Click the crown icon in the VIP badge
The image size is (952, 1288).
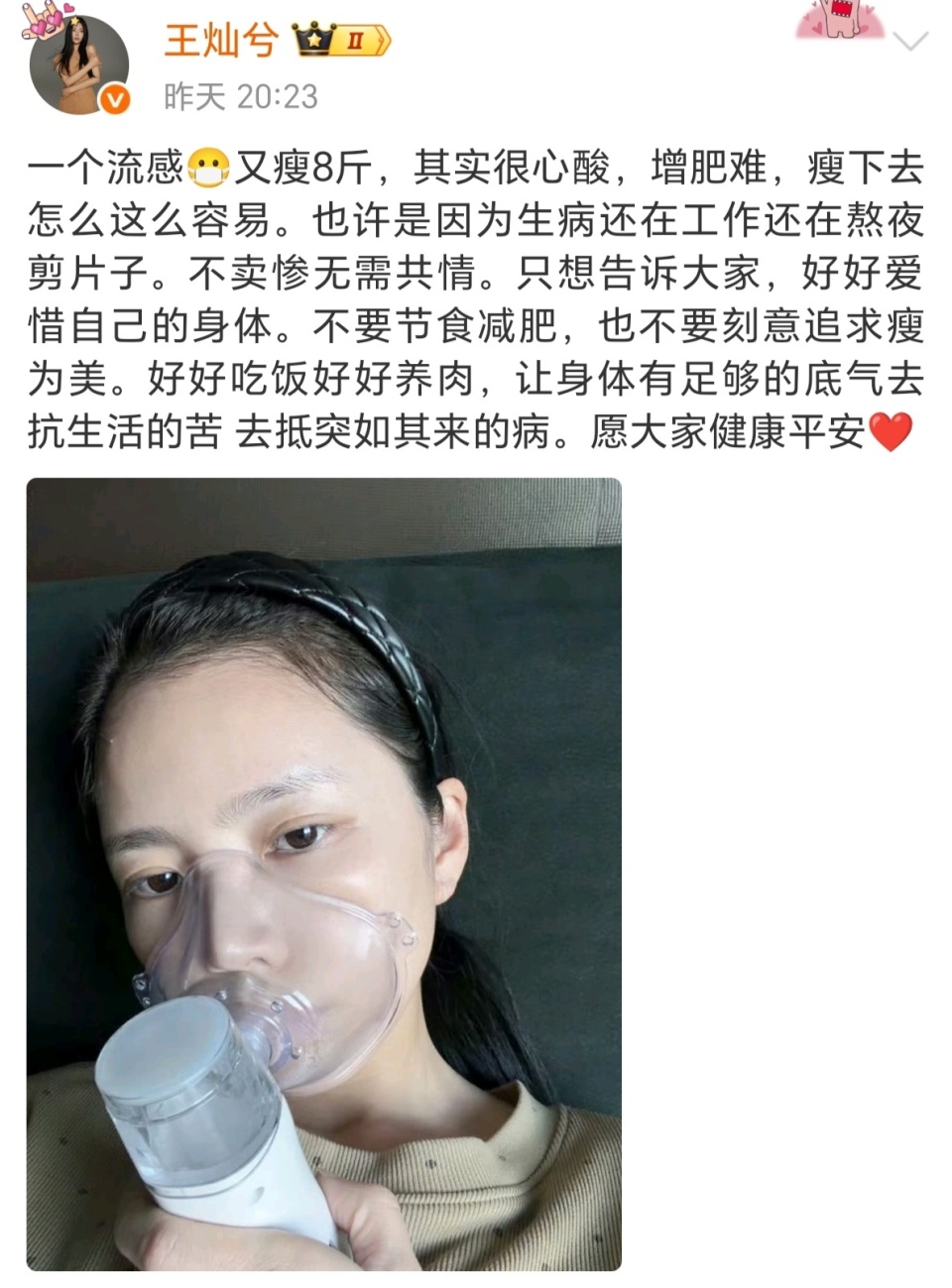314,41
